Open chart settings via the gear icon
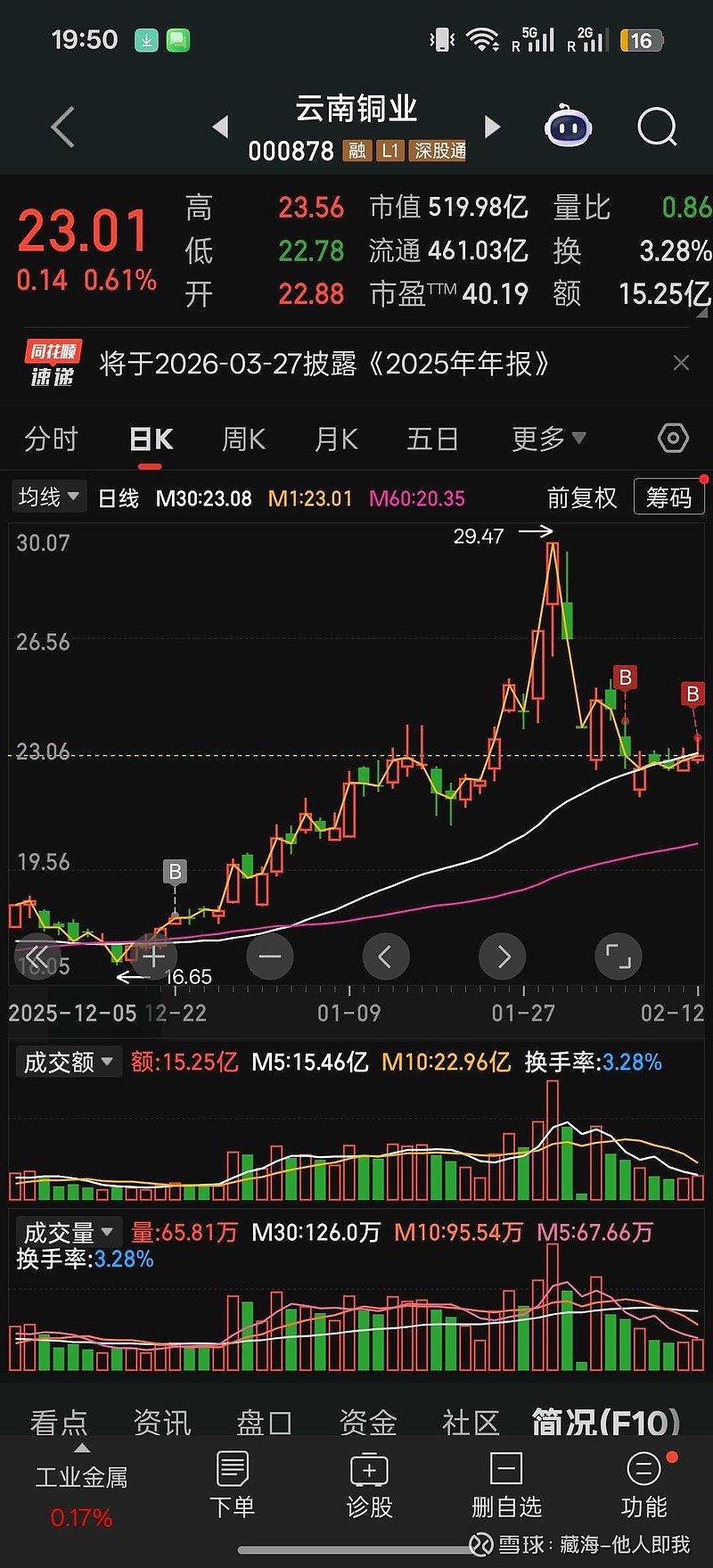Screen dimensions: 713x1568 click(673, 438)
